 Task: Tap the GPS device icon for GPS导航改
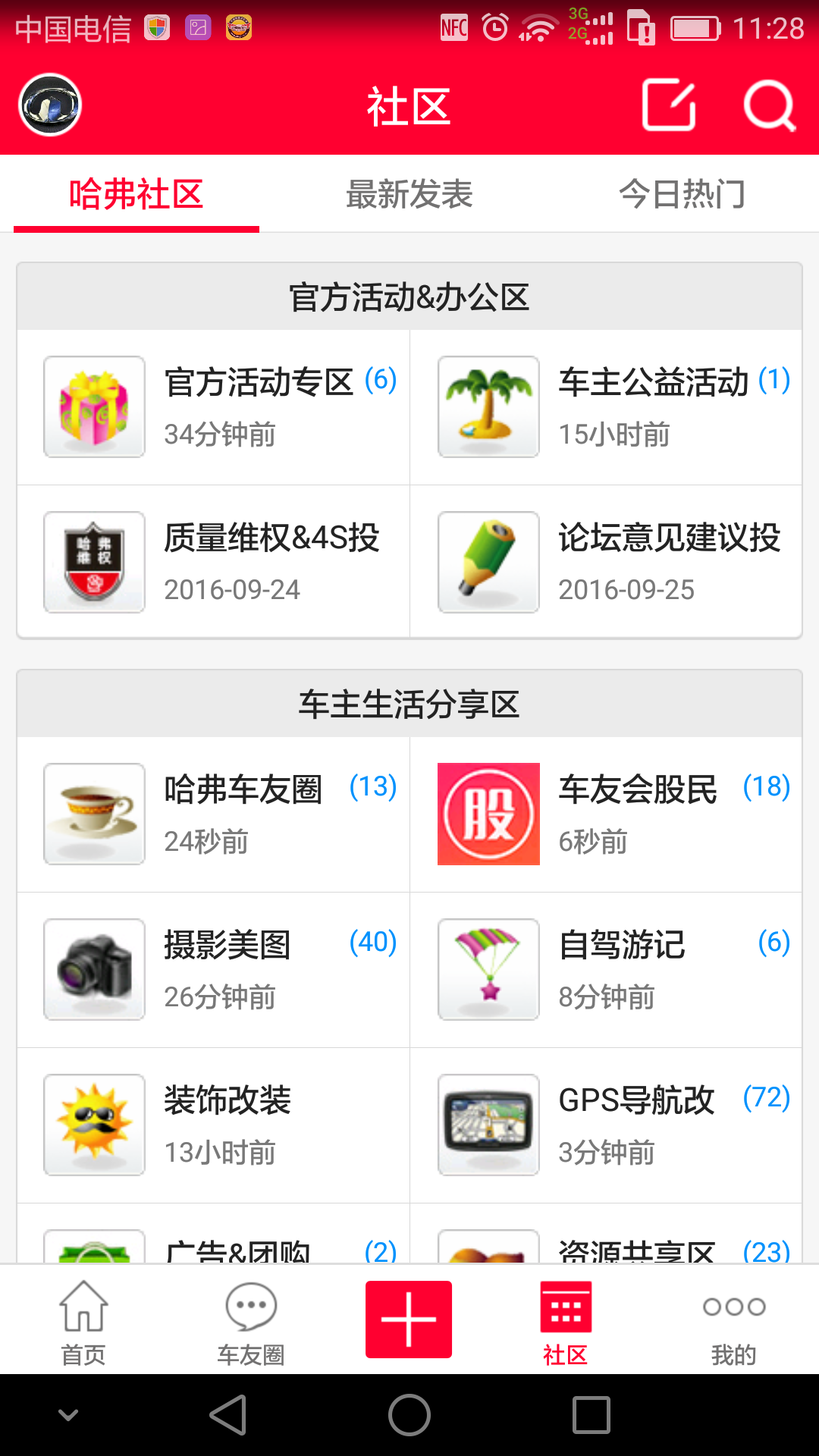coord(488,1125)
